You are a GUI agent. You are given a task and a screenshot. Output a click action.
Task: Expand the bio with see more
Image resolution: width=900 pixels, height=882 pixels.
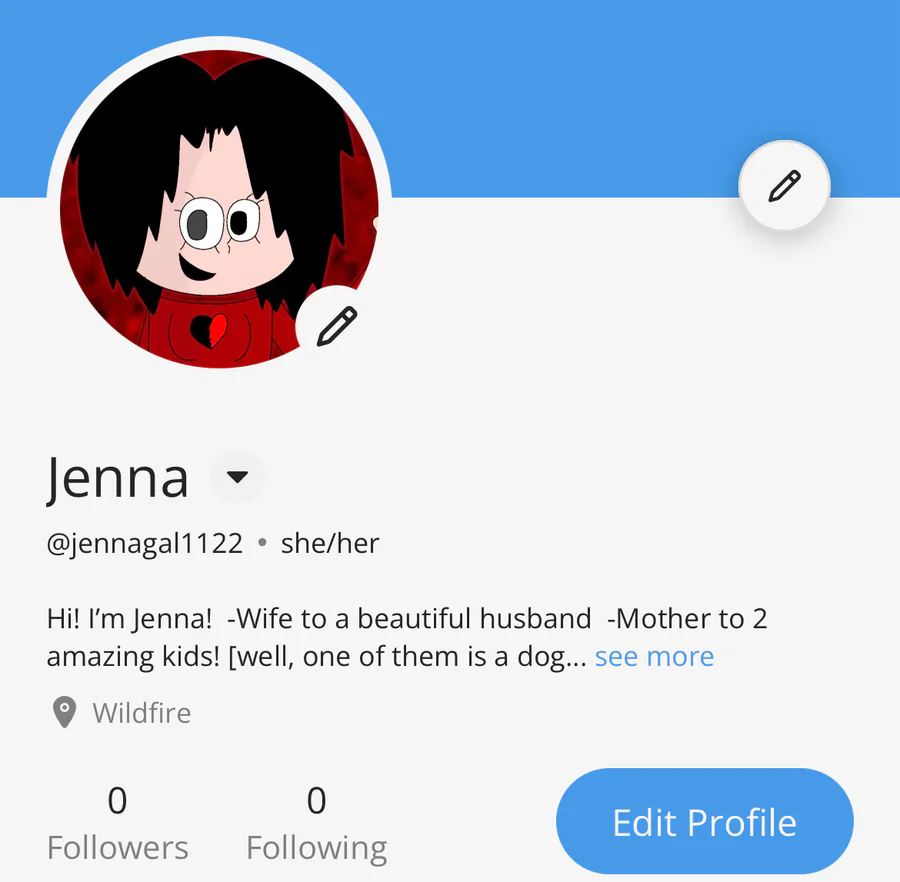(654, 657)
